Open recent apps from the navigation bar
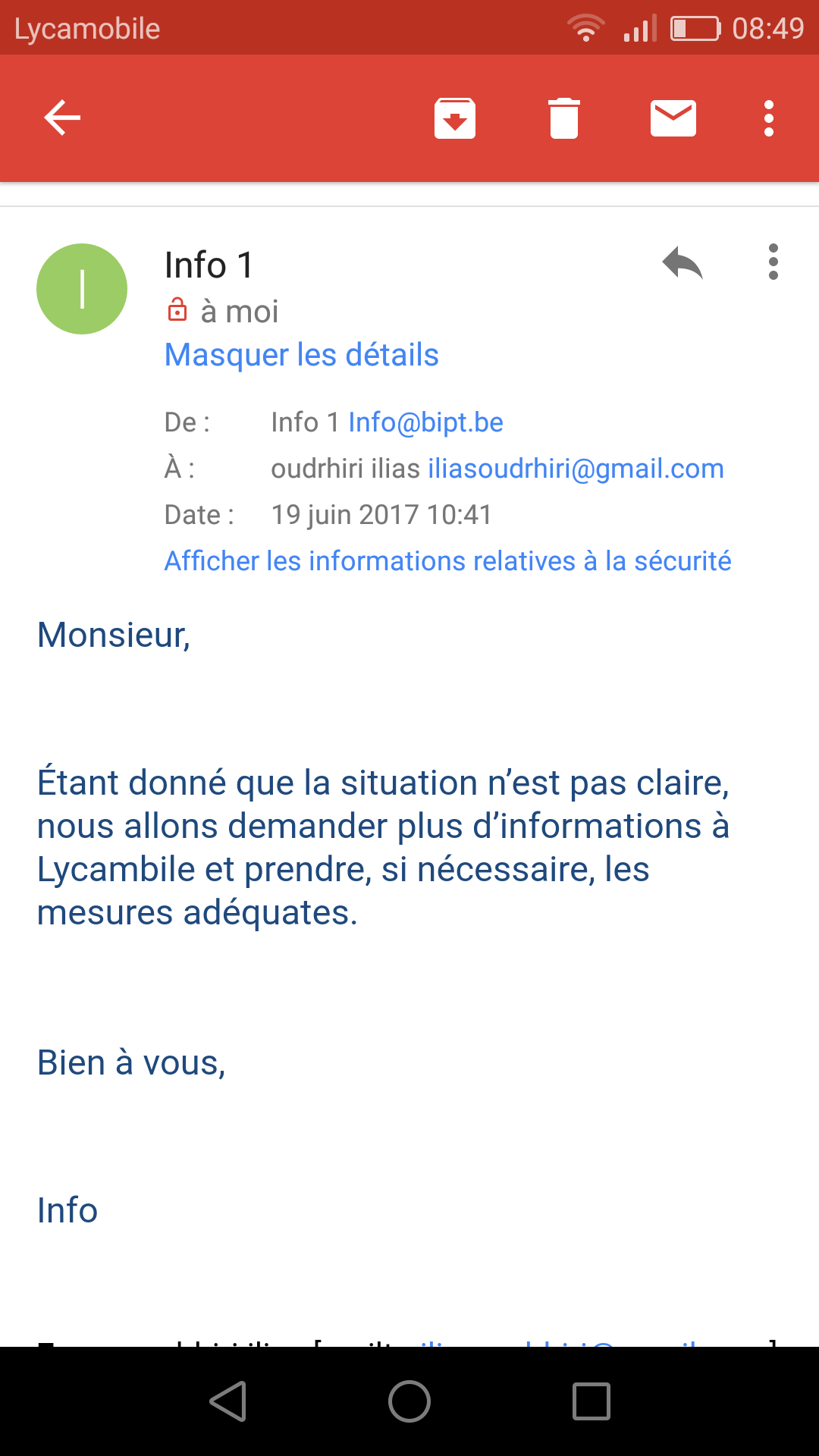The height and width of the screenshot is (1456, 819). [x=591, y=1401]
